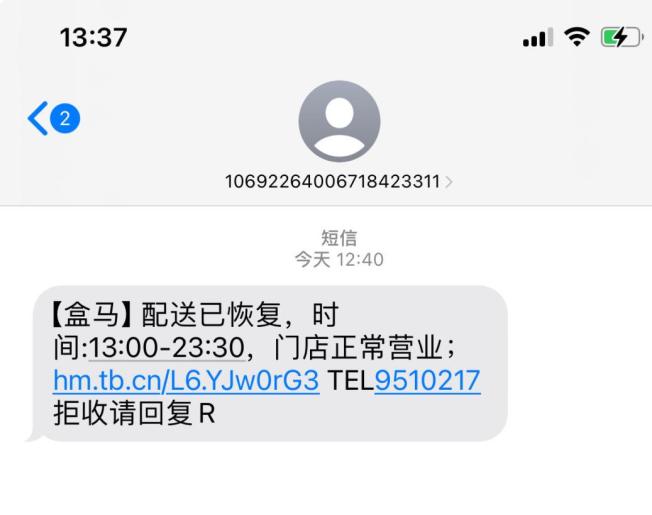Screen dimensions: 652x515
Task: Call the phone number 9510217
Action: 427,380
